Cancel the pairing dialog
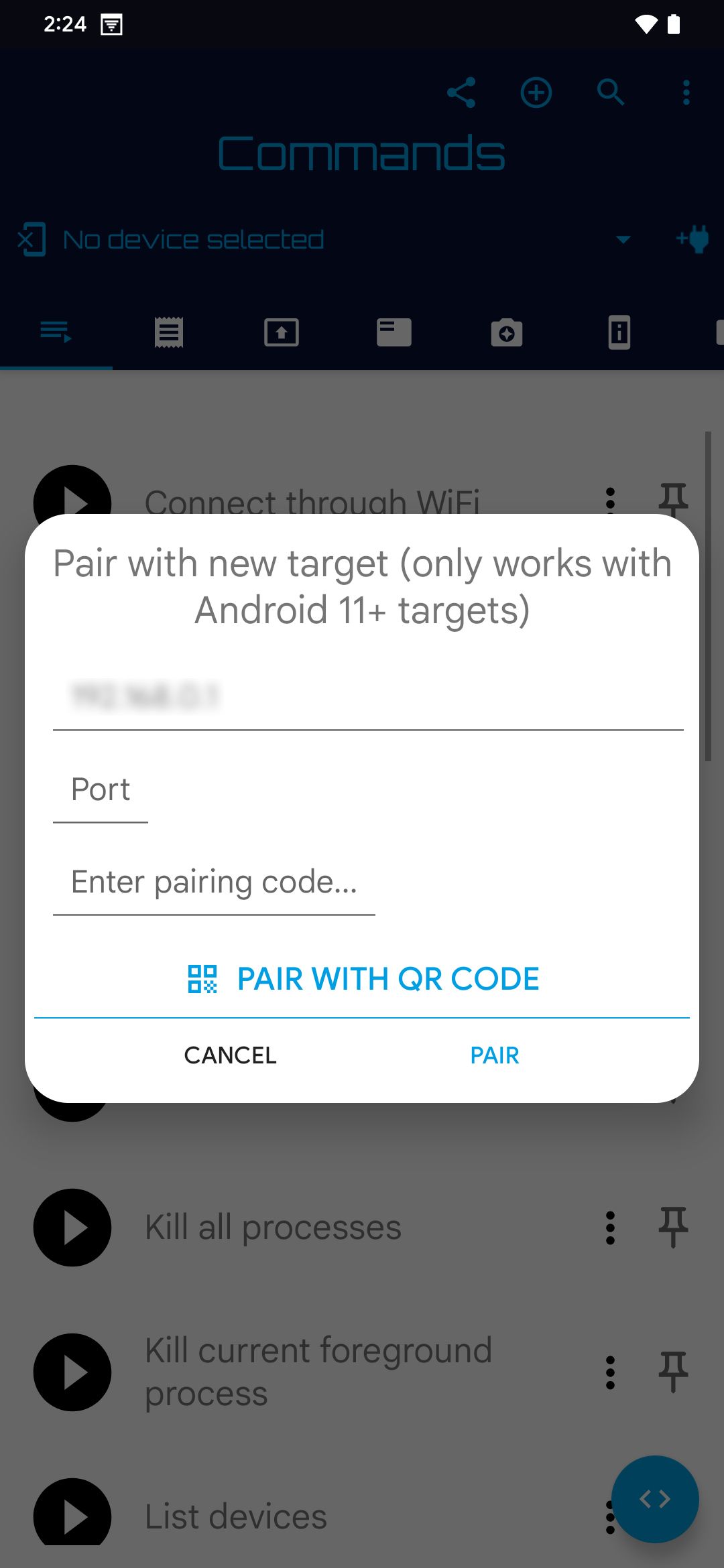The width and height of the screenshot is (724, 1568). point(230,1055)
